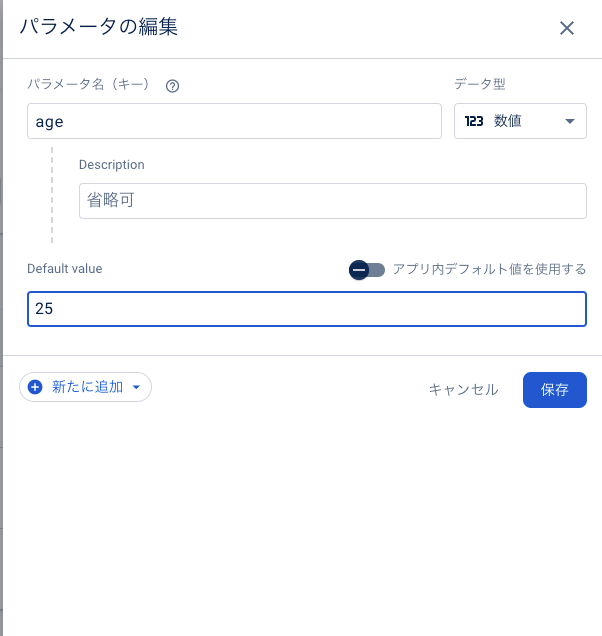Tap the Description field
The width and height of the screenshot is (602, 636).
[x=332, y=200]
